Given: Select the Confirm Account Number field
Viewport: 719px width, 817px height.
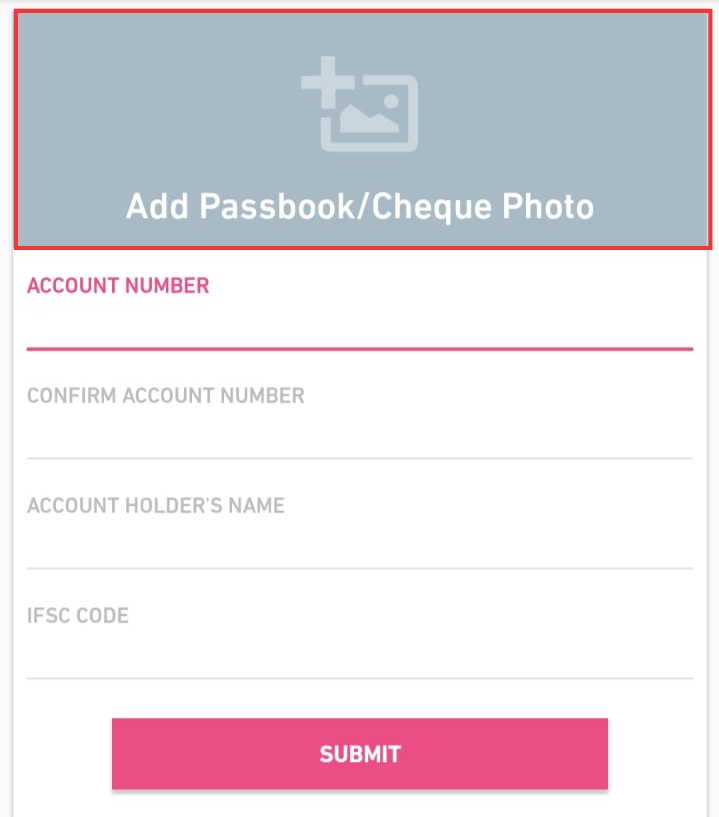Looking at the screenshot, I should point(360,421).
